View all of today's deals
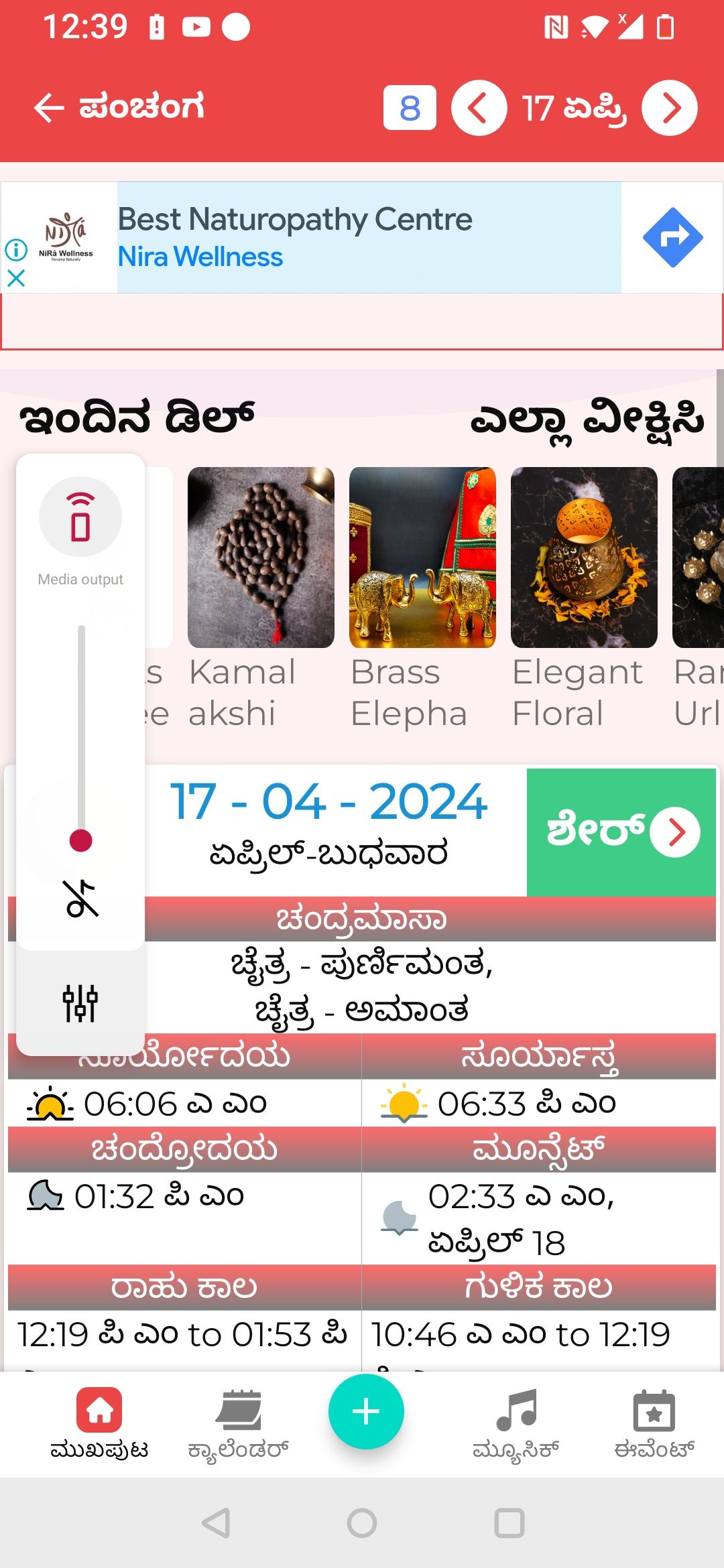The height and width of the screenshot is (1568, 724). coord(587,420)
